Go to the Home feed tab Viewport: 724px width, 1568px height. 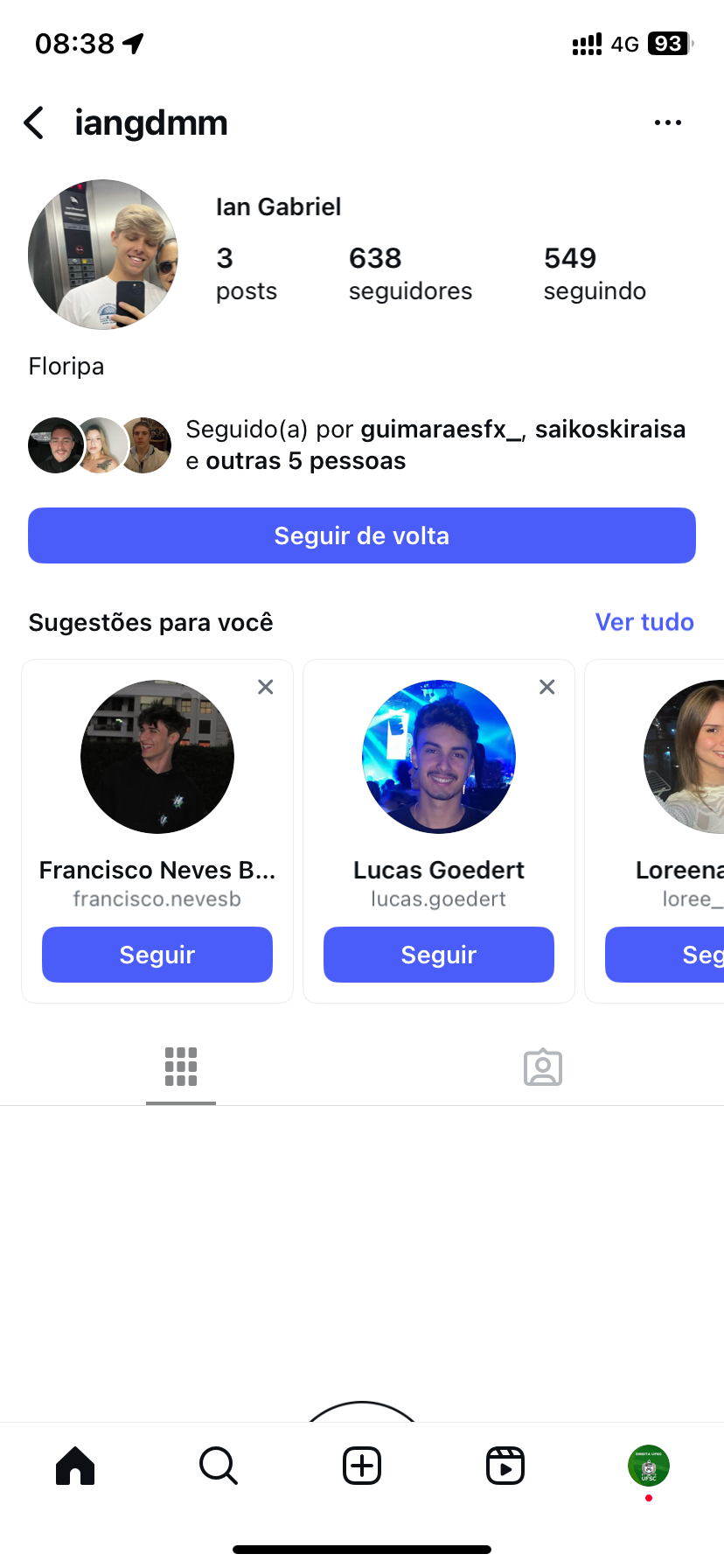pos(75,1466)
